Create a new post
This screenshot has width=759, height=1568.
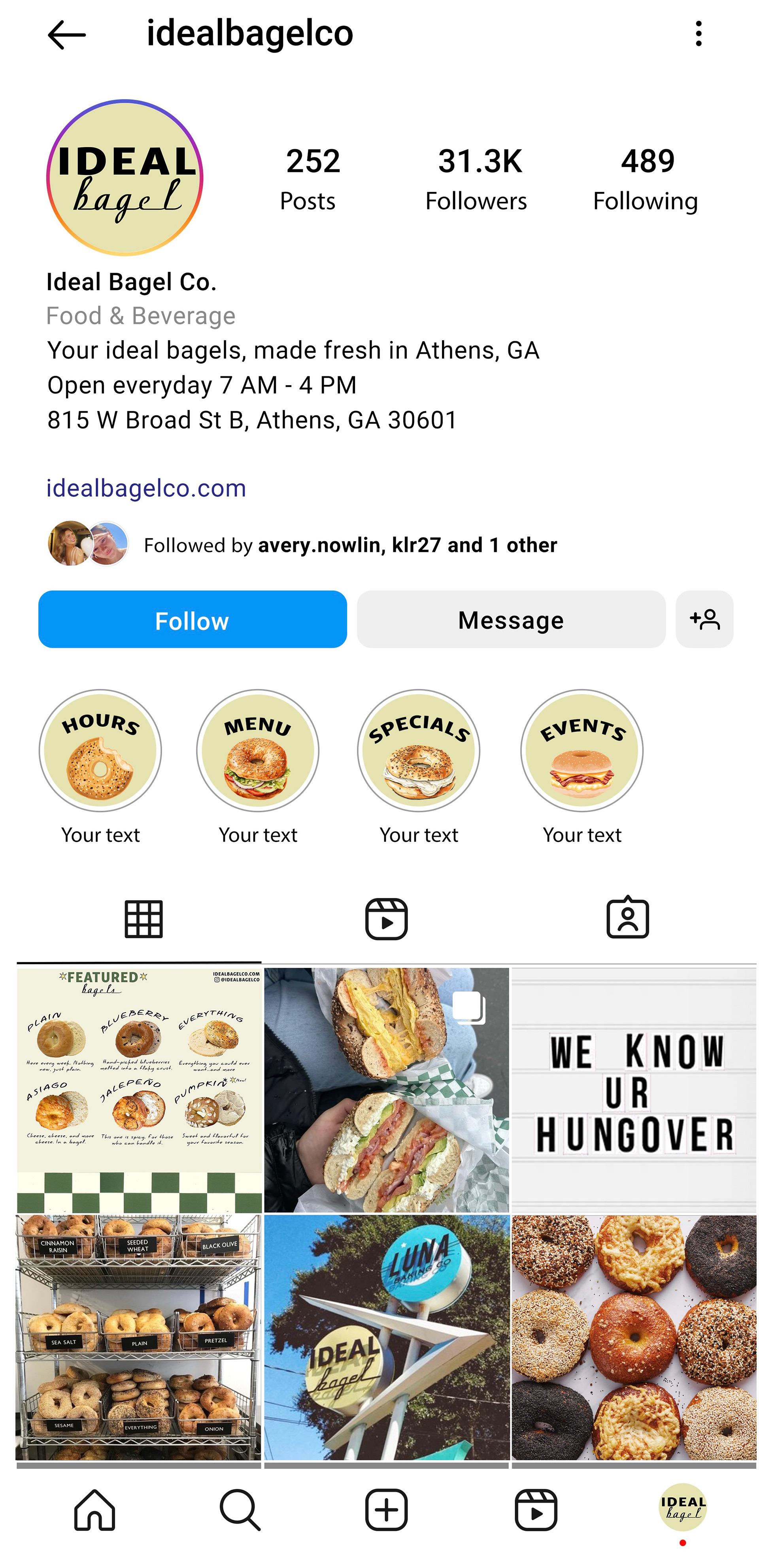click(386, 1510)
